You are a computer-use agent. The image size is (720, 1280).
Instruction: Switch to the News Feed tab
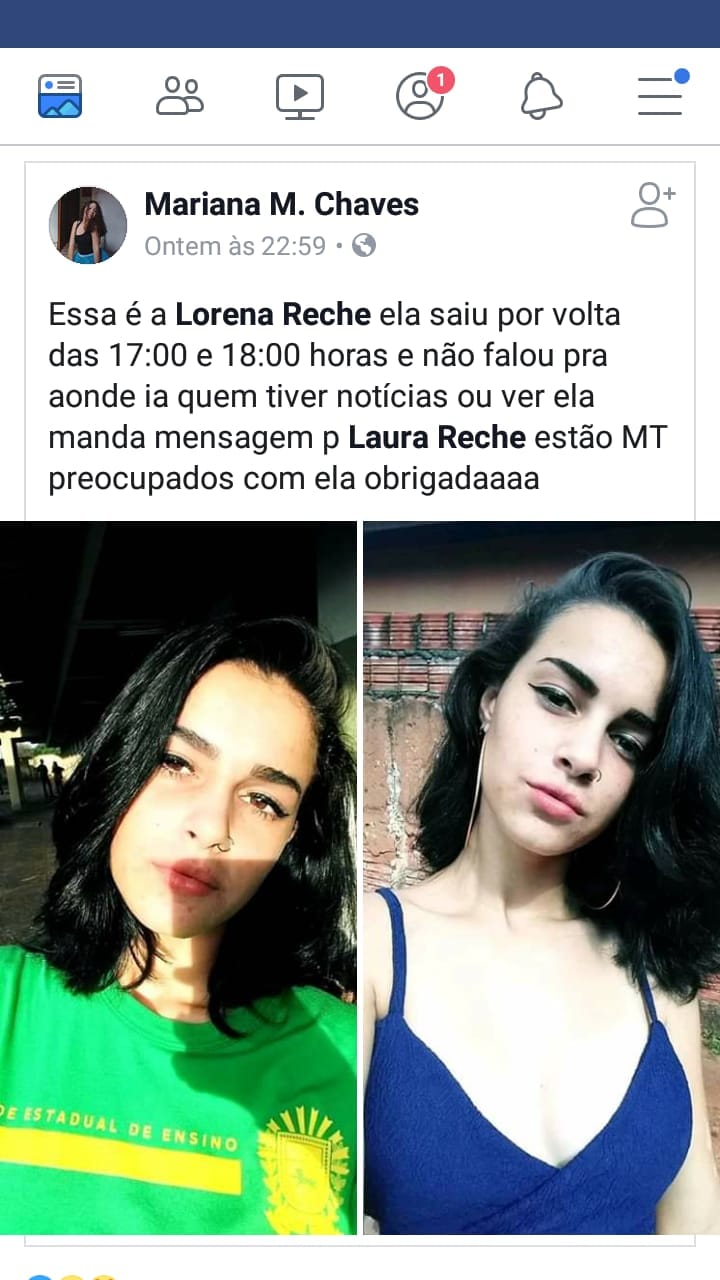click(60, 96)
